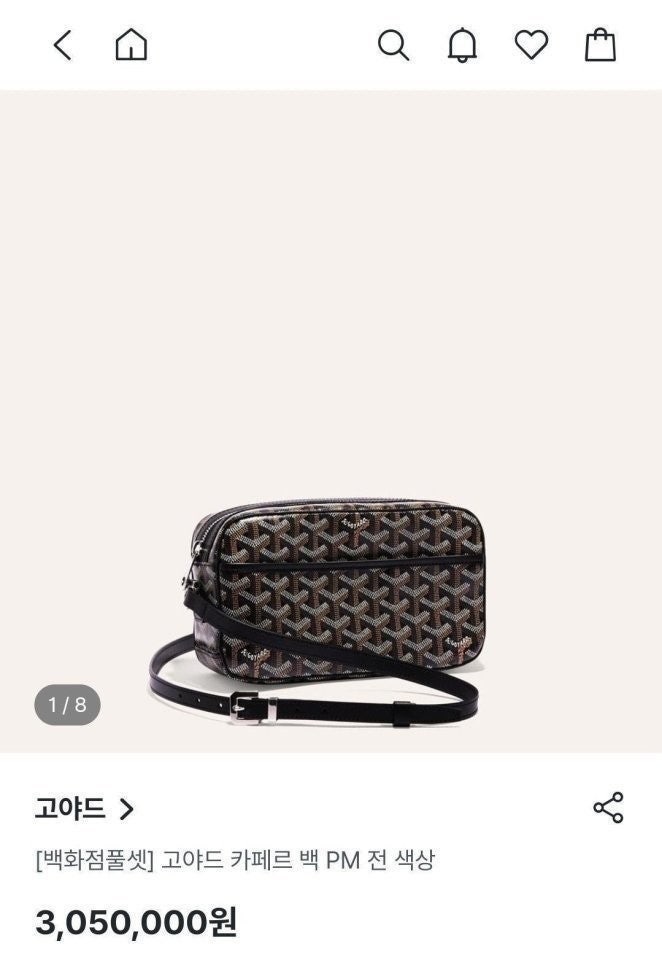Share this Goyard bag listing

[x=608, y=808]
